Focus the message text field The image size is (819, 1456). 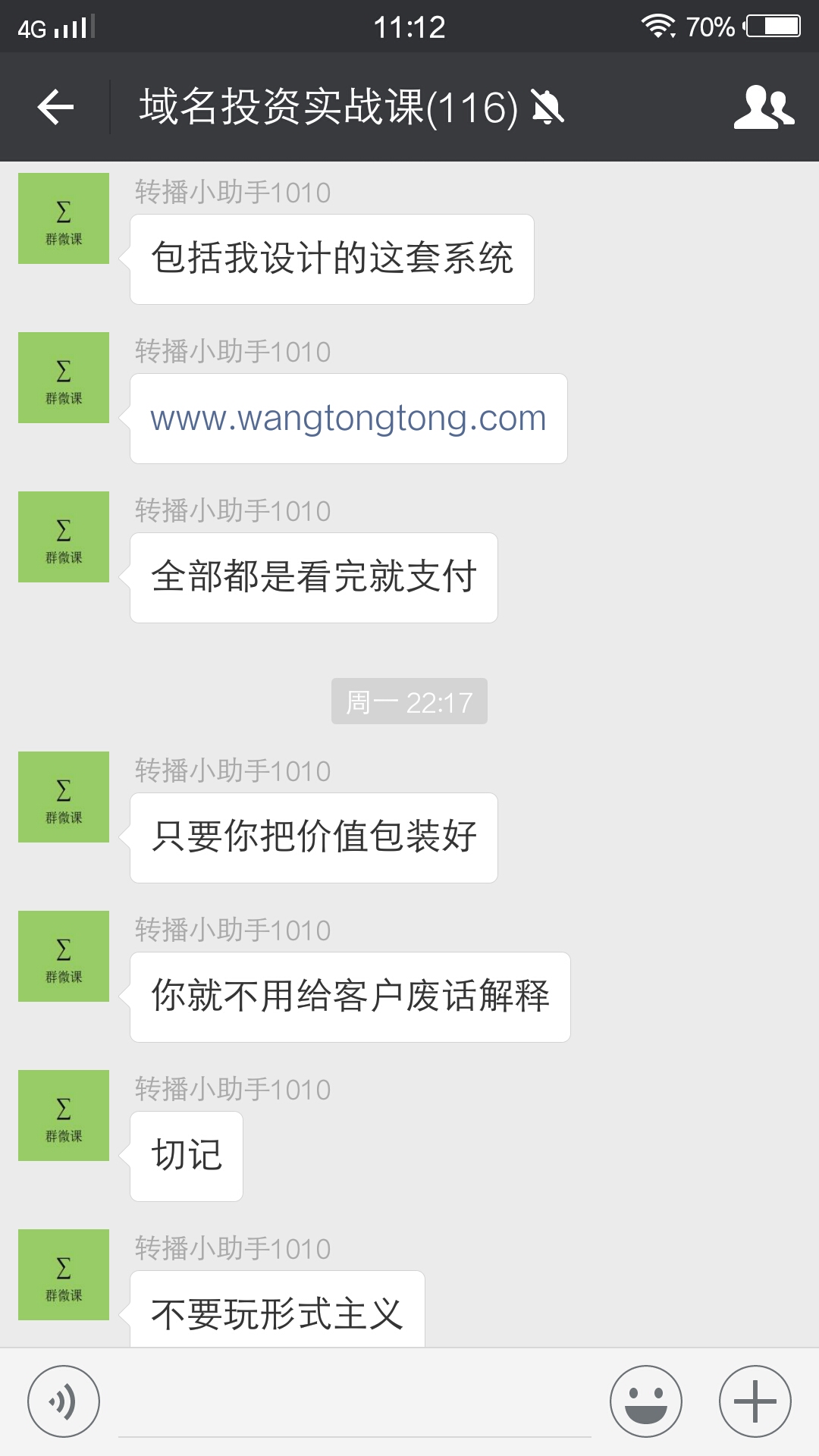click(x=355, y=1403)
